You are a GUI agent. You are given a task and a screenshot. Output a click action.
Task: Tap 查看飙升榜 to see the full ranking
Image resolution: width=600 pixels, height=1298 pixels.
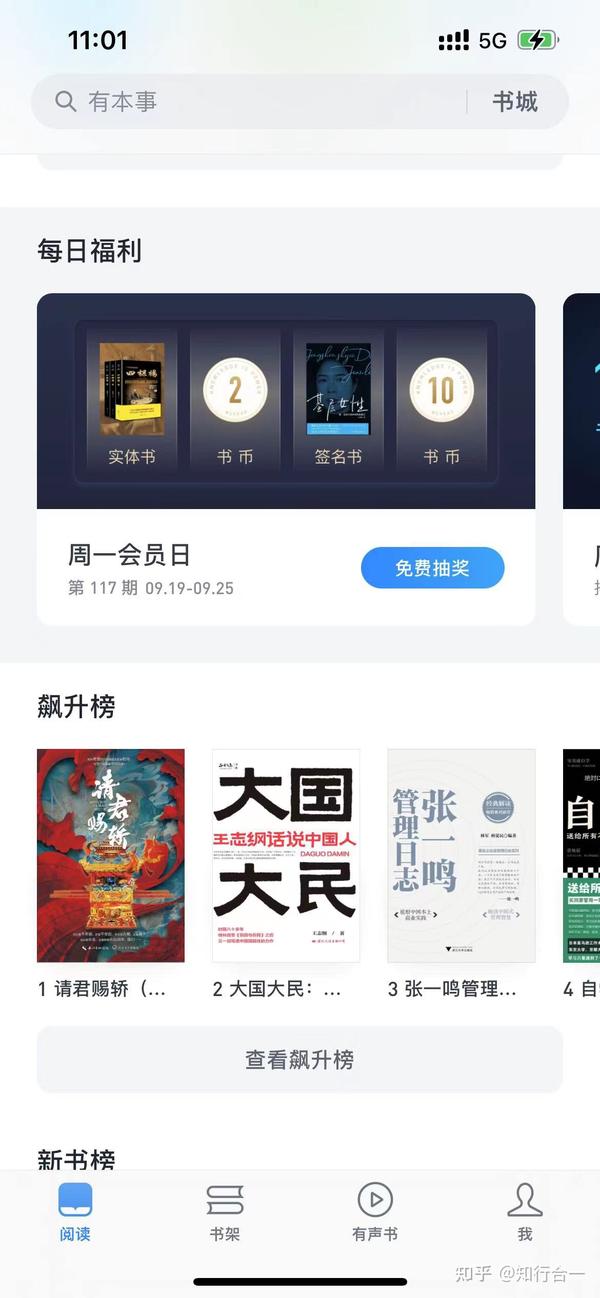(x=300, y=1059)
